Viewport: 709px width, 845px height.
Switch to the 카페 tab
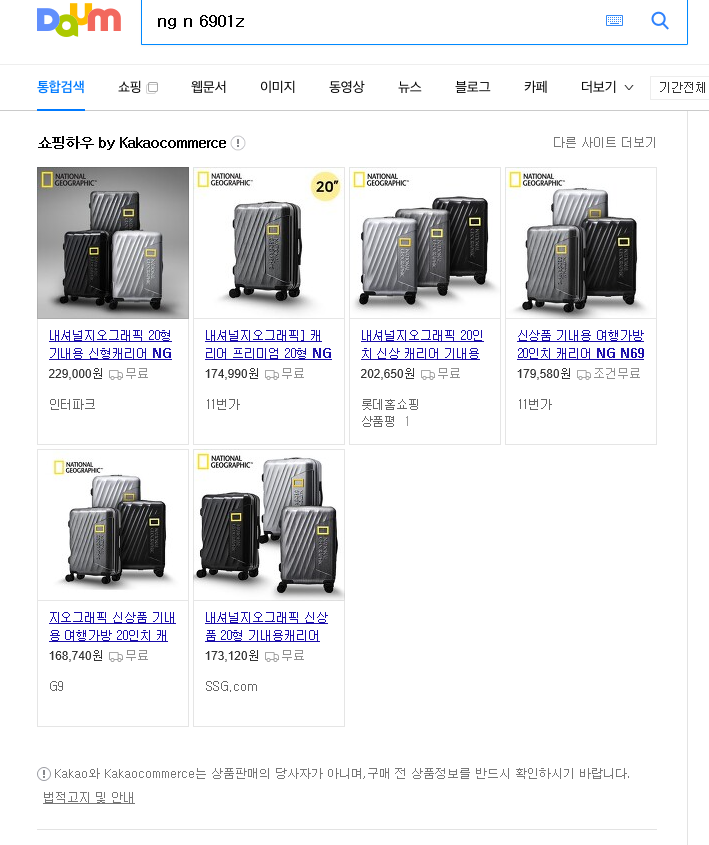coord(536,87)
